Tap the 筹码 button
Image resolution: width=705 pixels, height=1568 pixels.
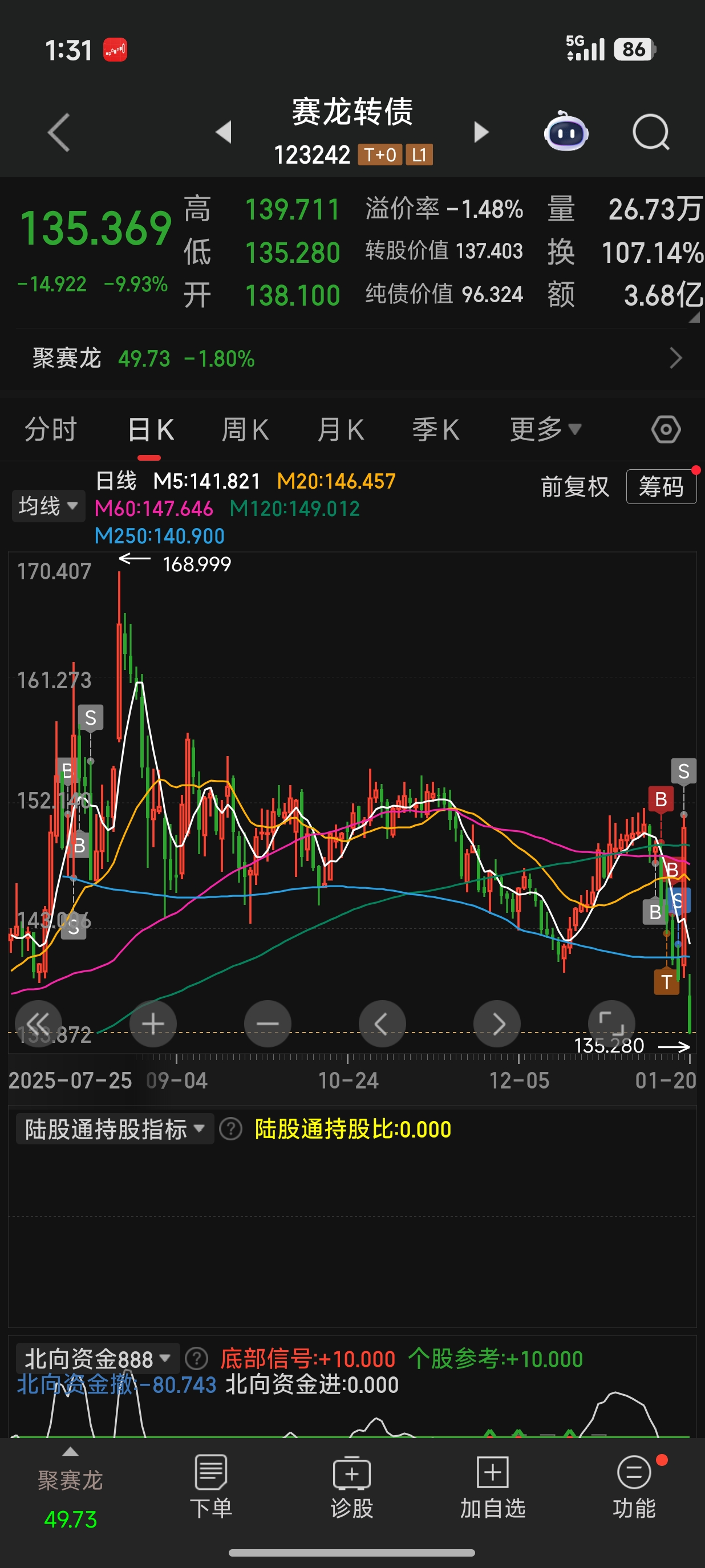pyautogui.click(x=661, y=487)
